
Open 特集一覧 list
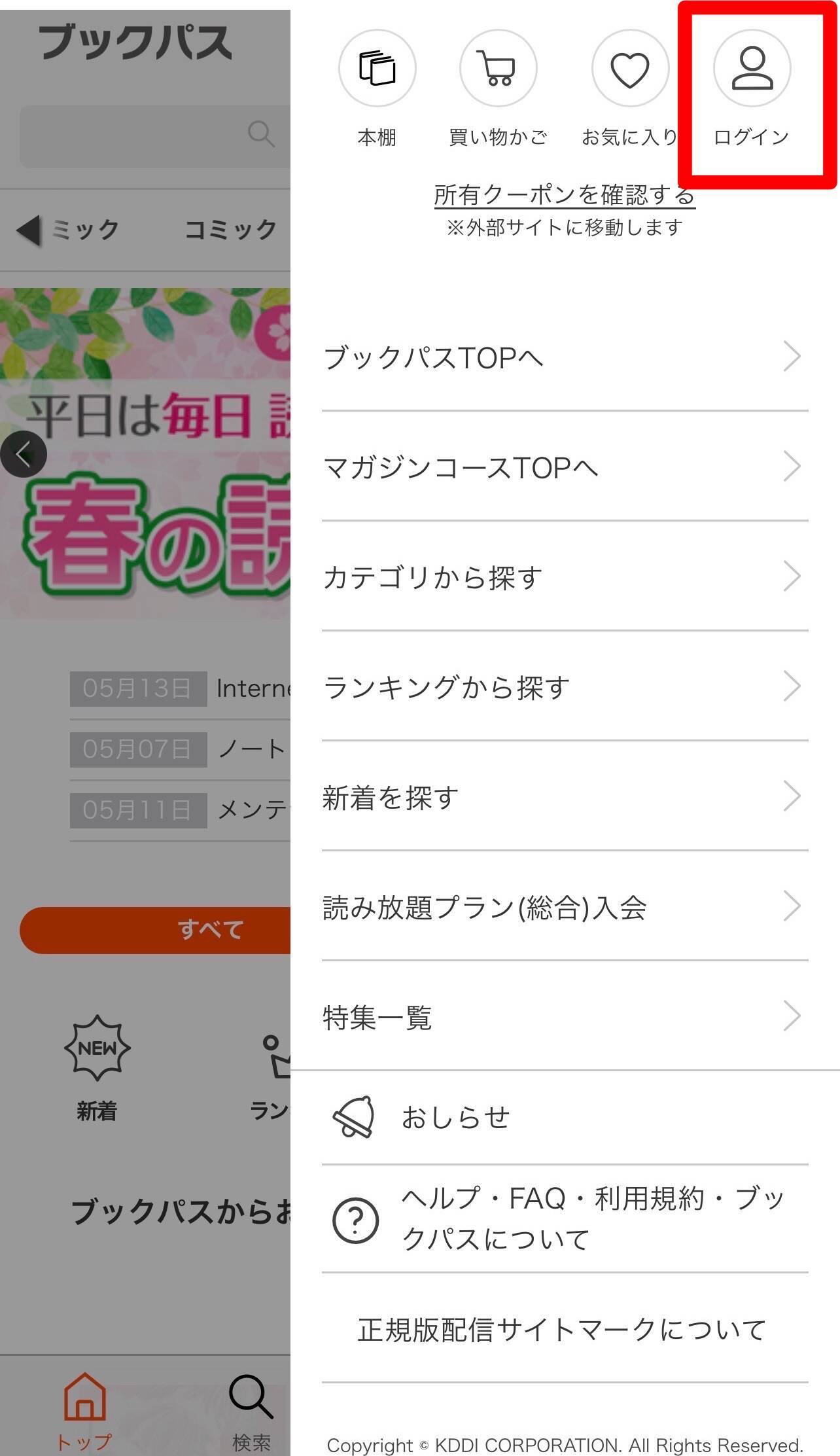click(x=564, y=1017)
